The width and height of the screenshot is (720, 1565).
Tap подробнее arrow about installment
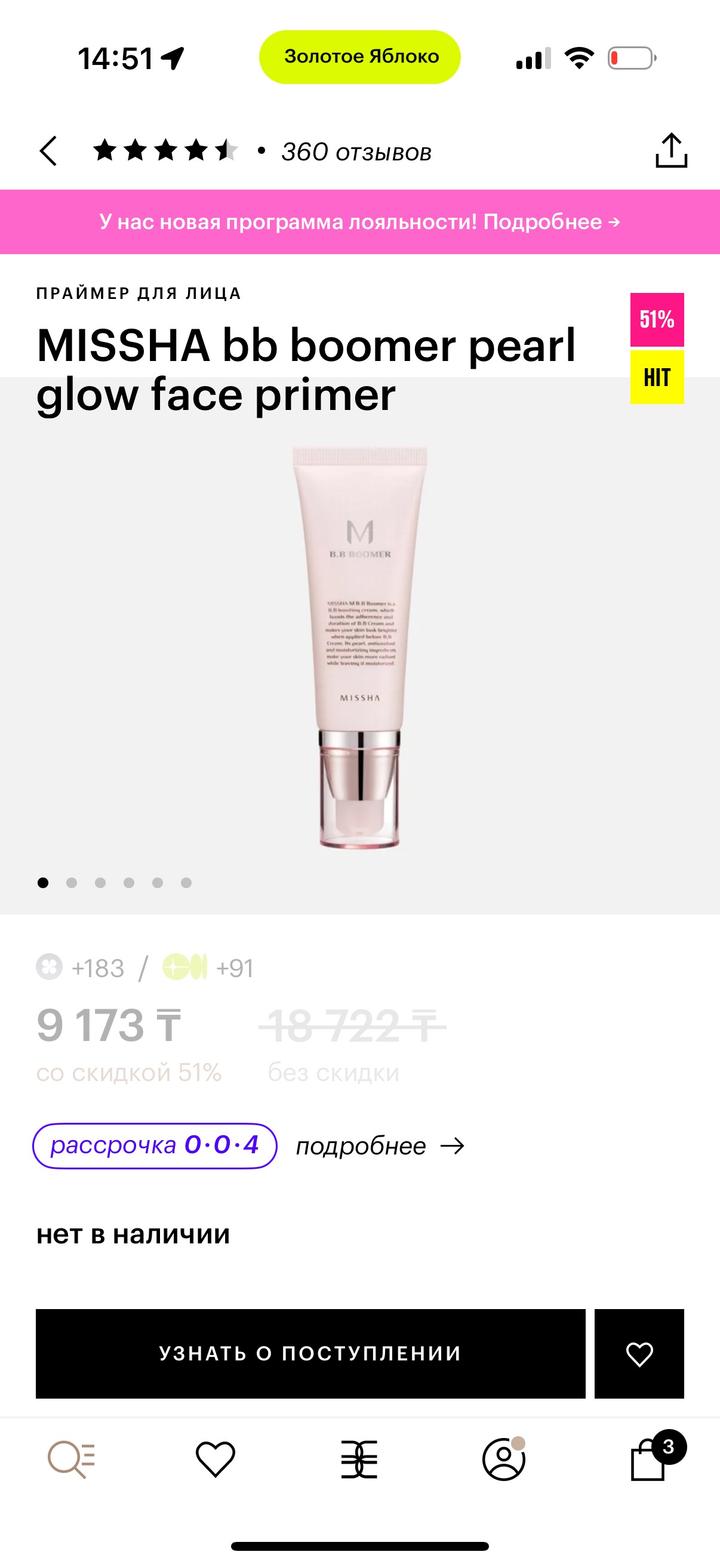coord(380,1146)
